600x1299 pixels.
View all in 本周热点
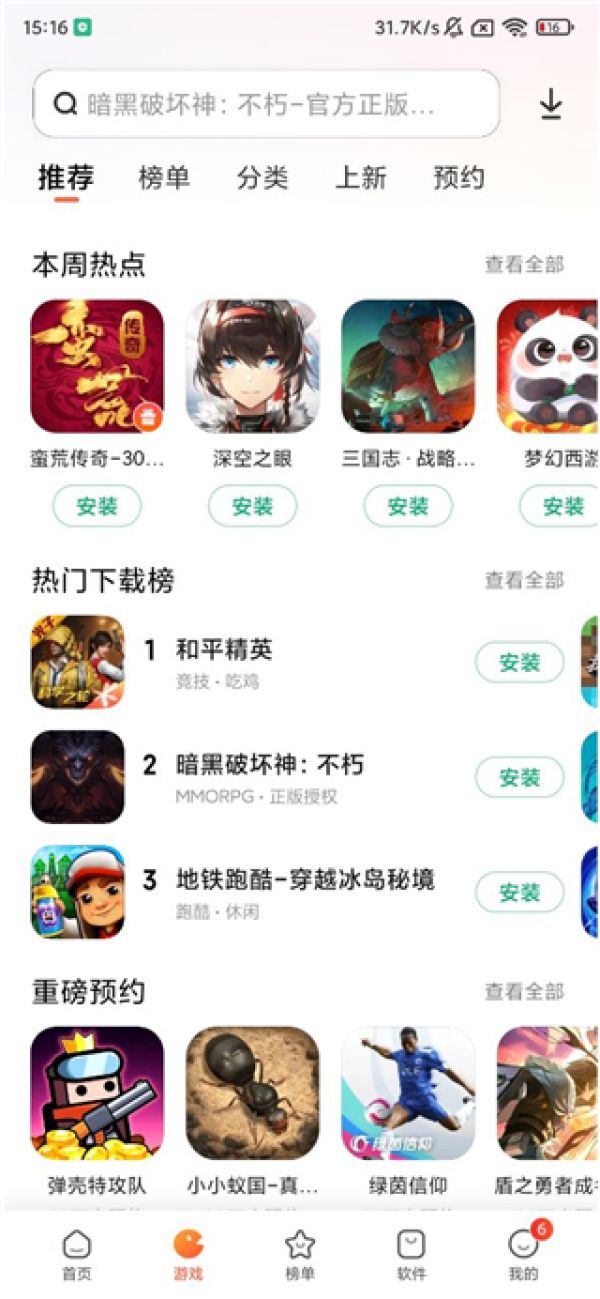pyautogui.click(x=524, y=265)
